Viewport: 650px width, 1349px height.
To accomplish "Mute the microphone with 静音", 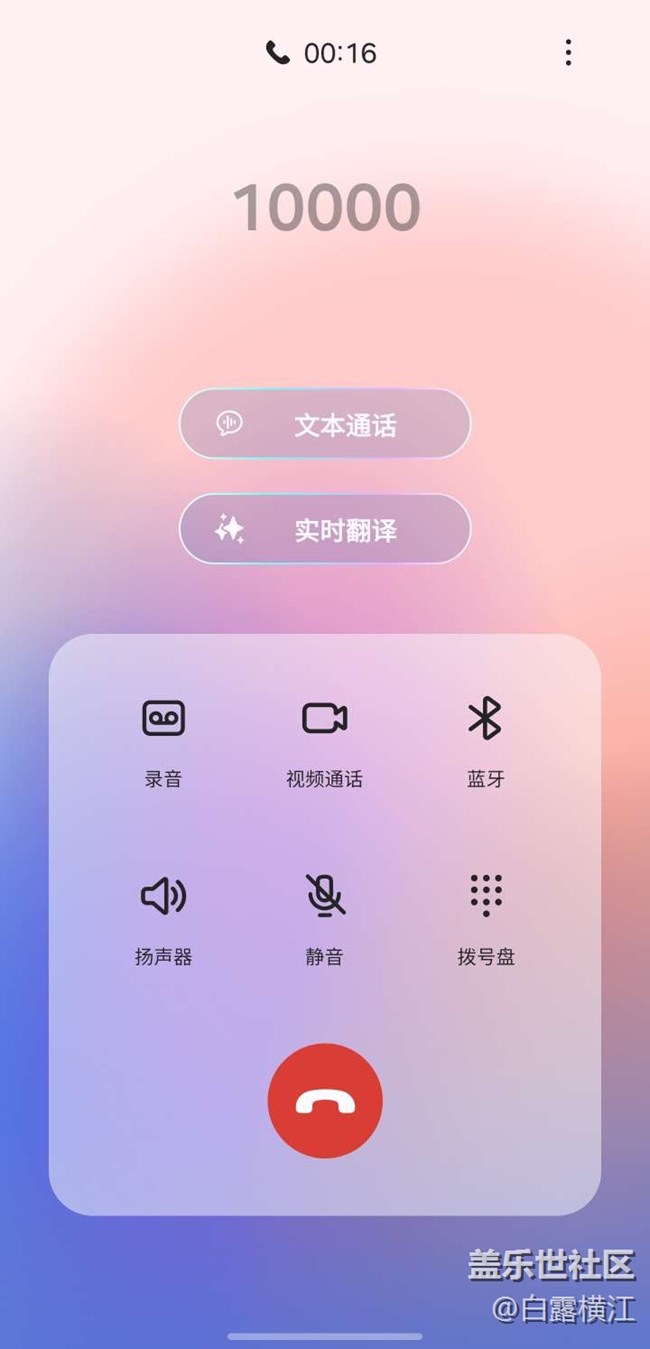I will 324,920.
